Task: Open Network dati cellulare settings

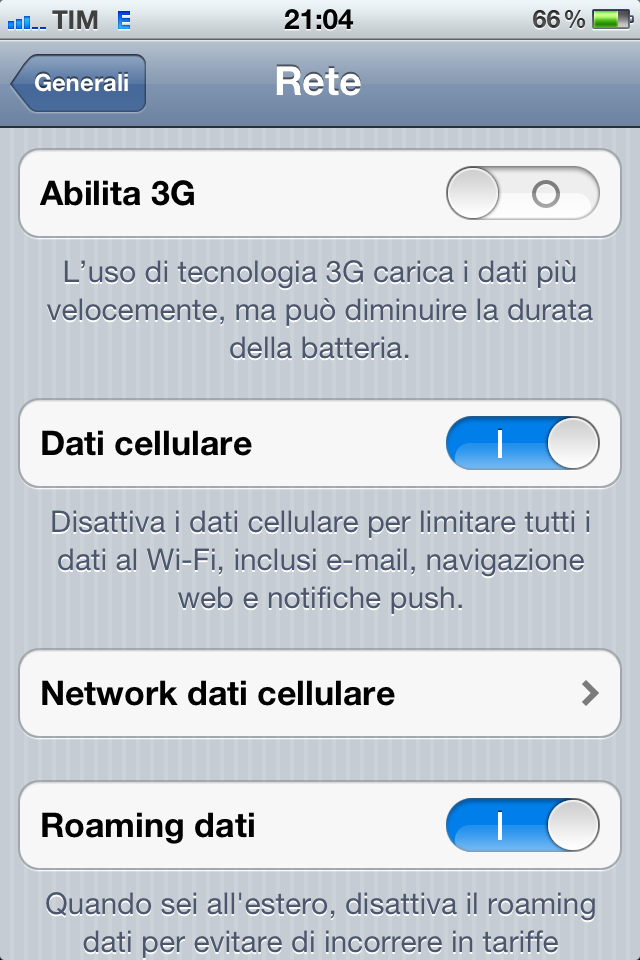Action: pos(320,693)
